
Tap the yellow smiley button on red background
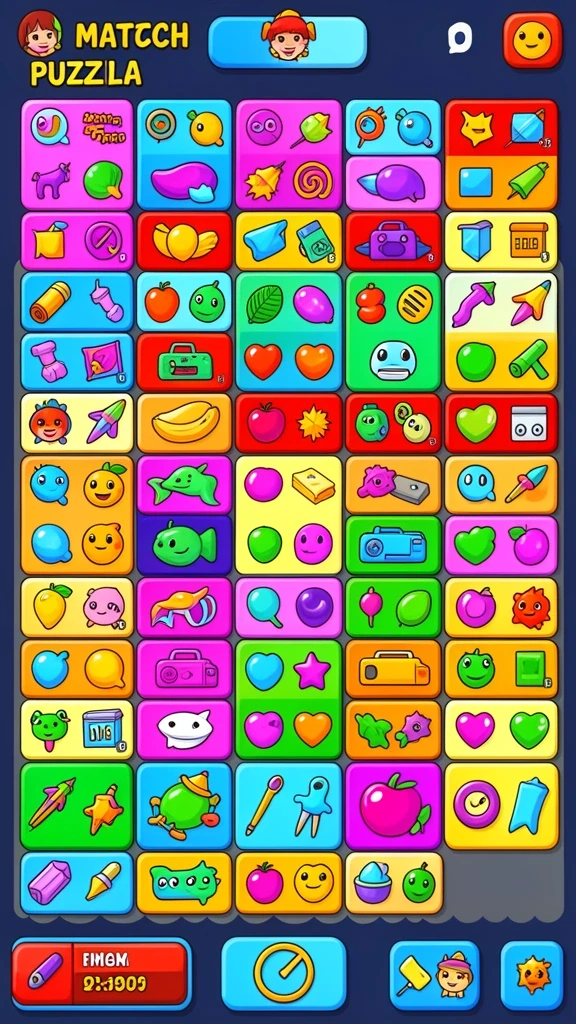tap(532, 40)
